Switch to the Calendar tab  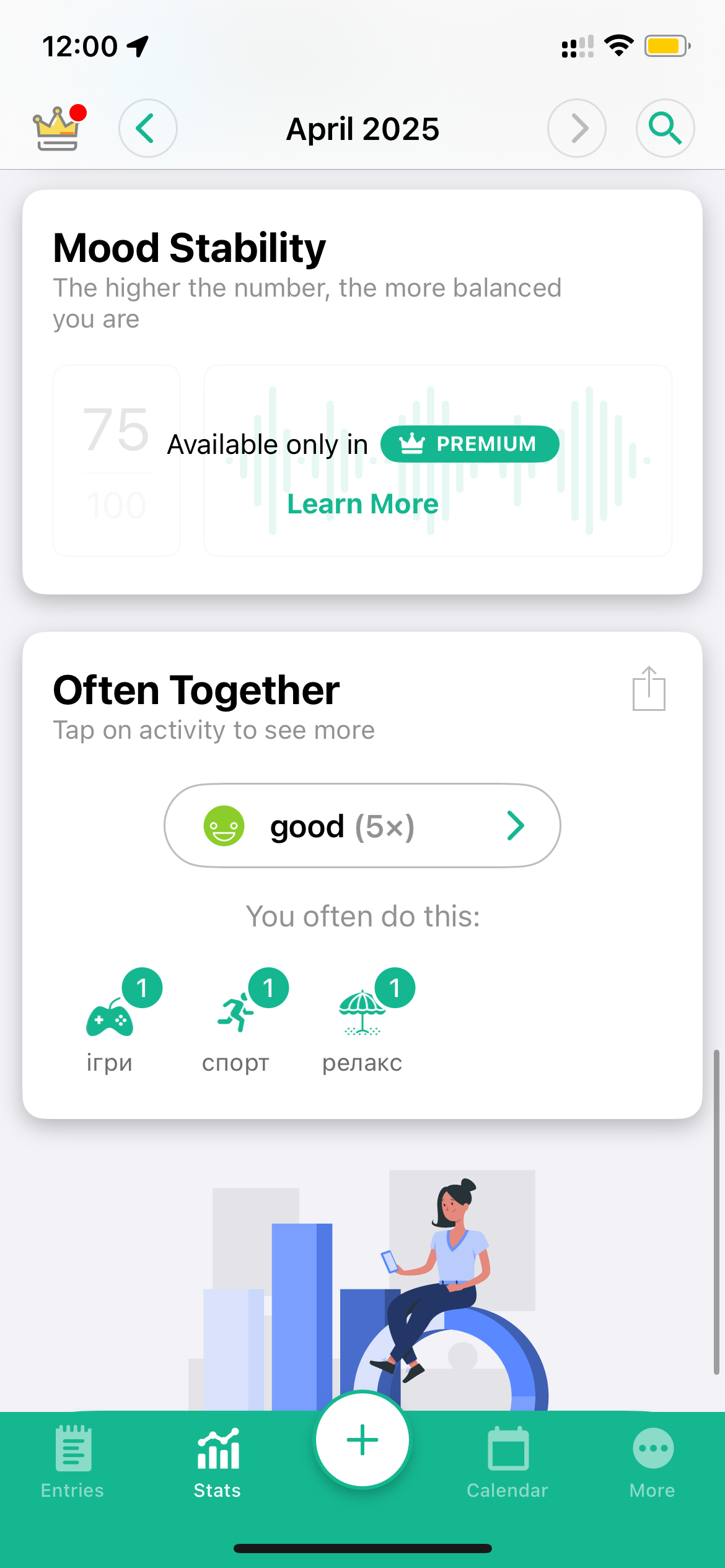(x=507, y=1463)
